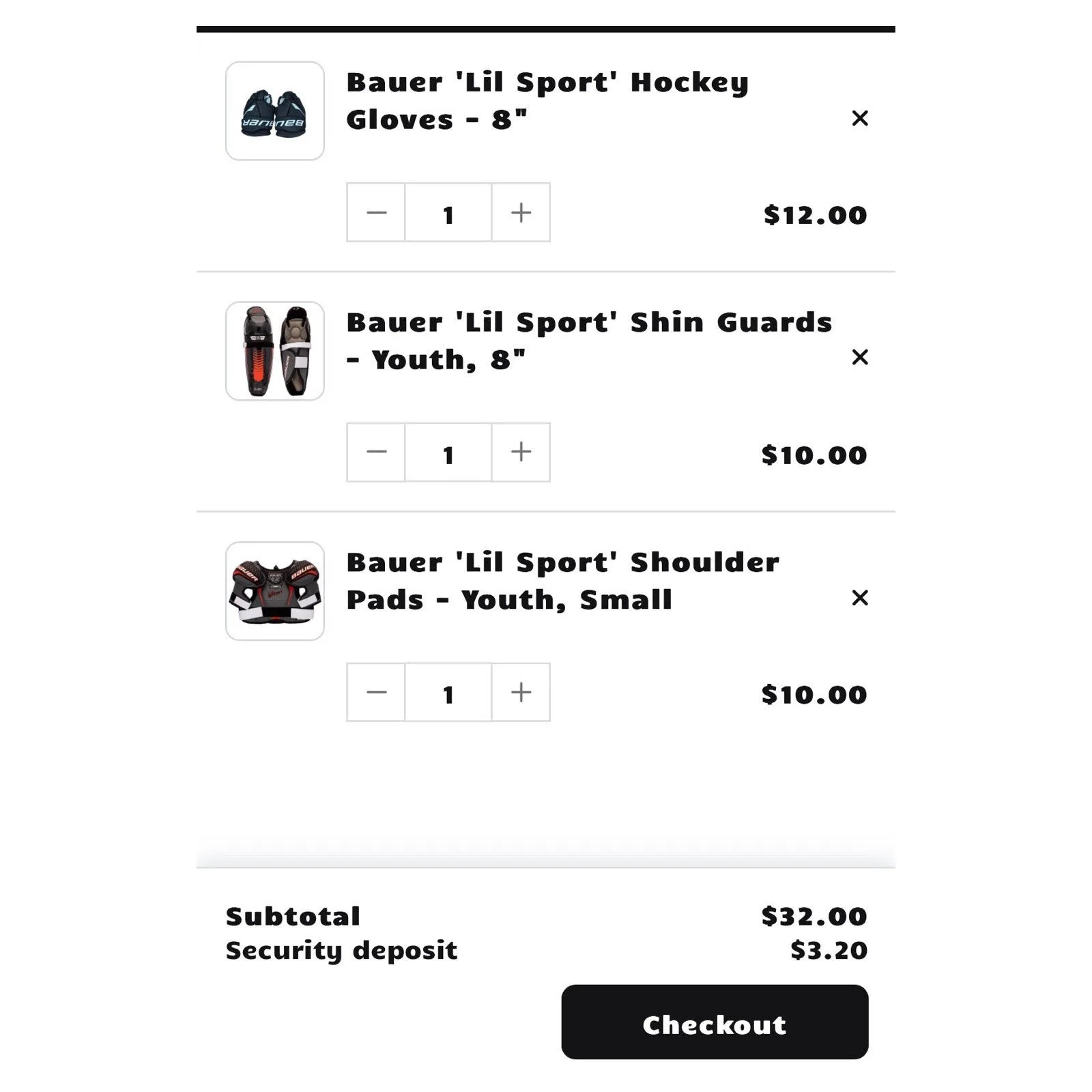Viewport: 1092px width, 1092px height.
Task: Decrease Shin Guards quantity
Action: point(376,452)
